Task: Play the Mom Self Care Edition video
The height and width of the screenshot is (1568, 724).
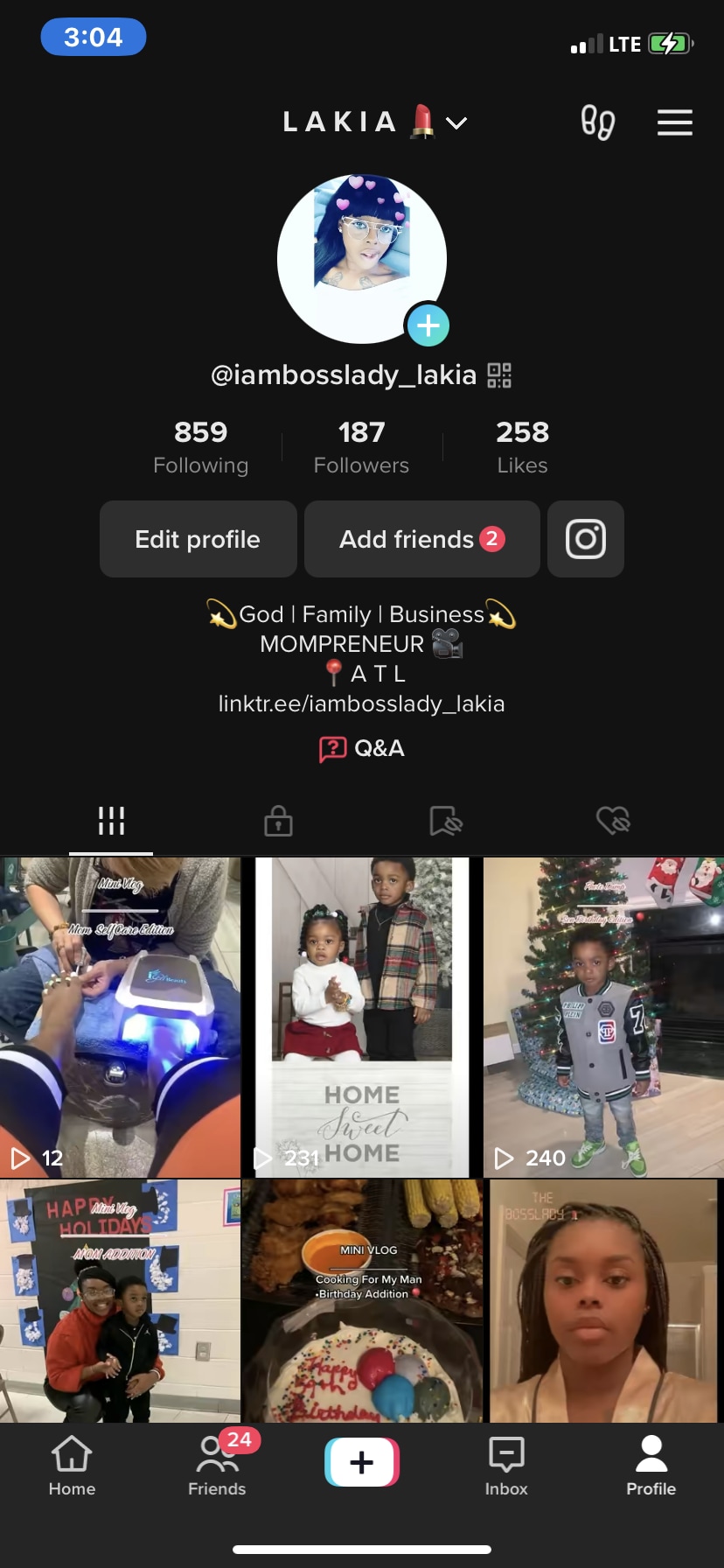Action: (x=120, y=1017)
